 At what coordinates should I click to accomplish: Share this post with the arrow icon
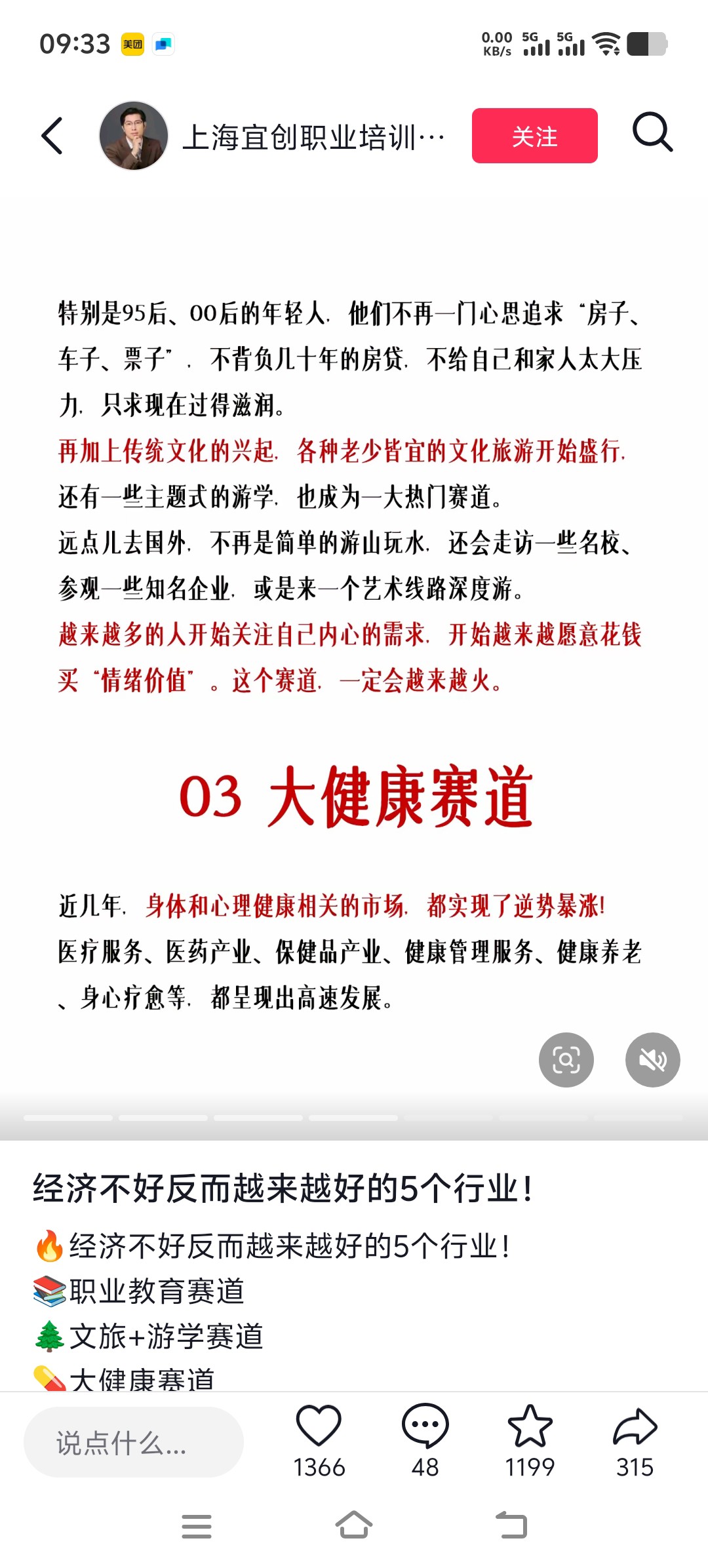click(x=635, y=1426)
